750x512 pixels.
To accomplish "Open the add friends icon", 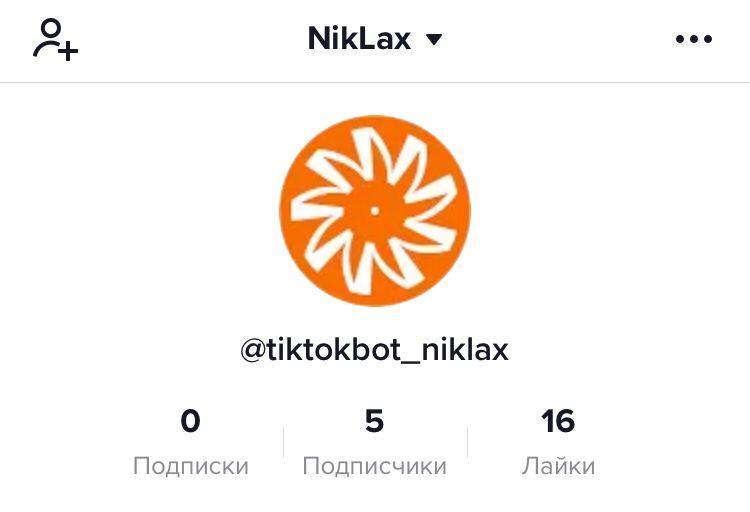I will (55, 40).
